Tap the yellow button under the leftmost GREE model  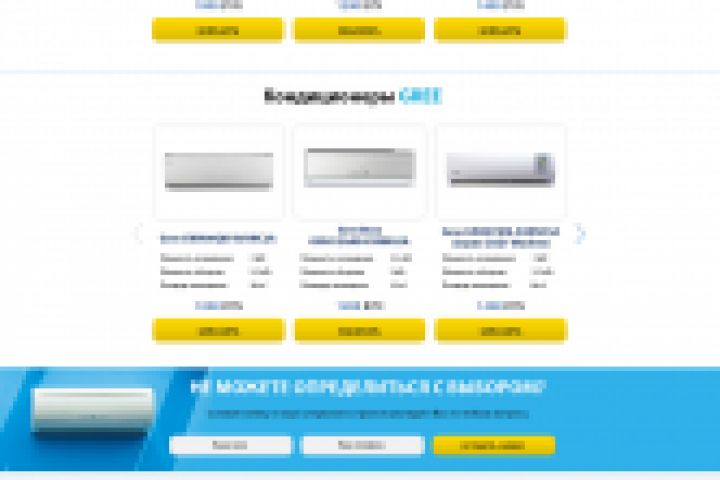[219, 330]
